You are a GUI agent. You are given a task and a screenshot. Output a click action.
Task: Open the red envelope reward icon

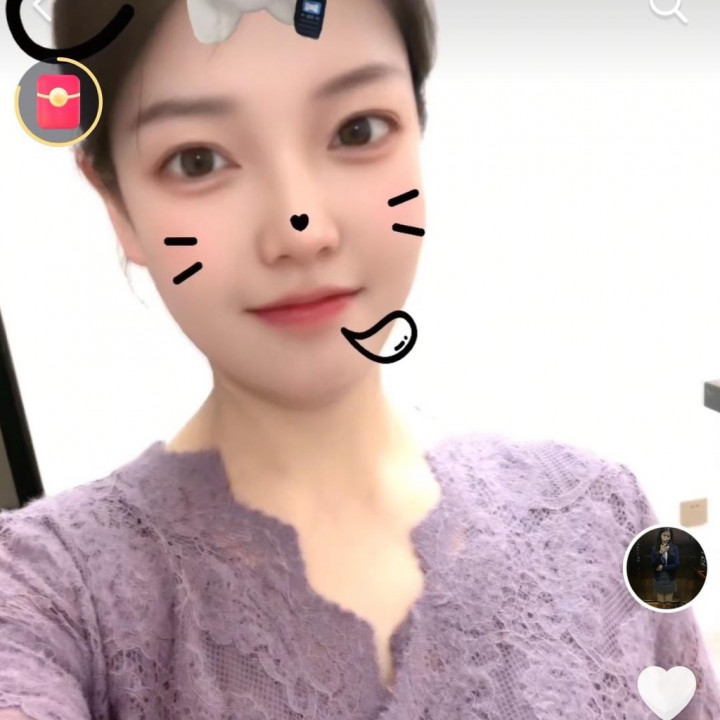(x=58, y=102)
